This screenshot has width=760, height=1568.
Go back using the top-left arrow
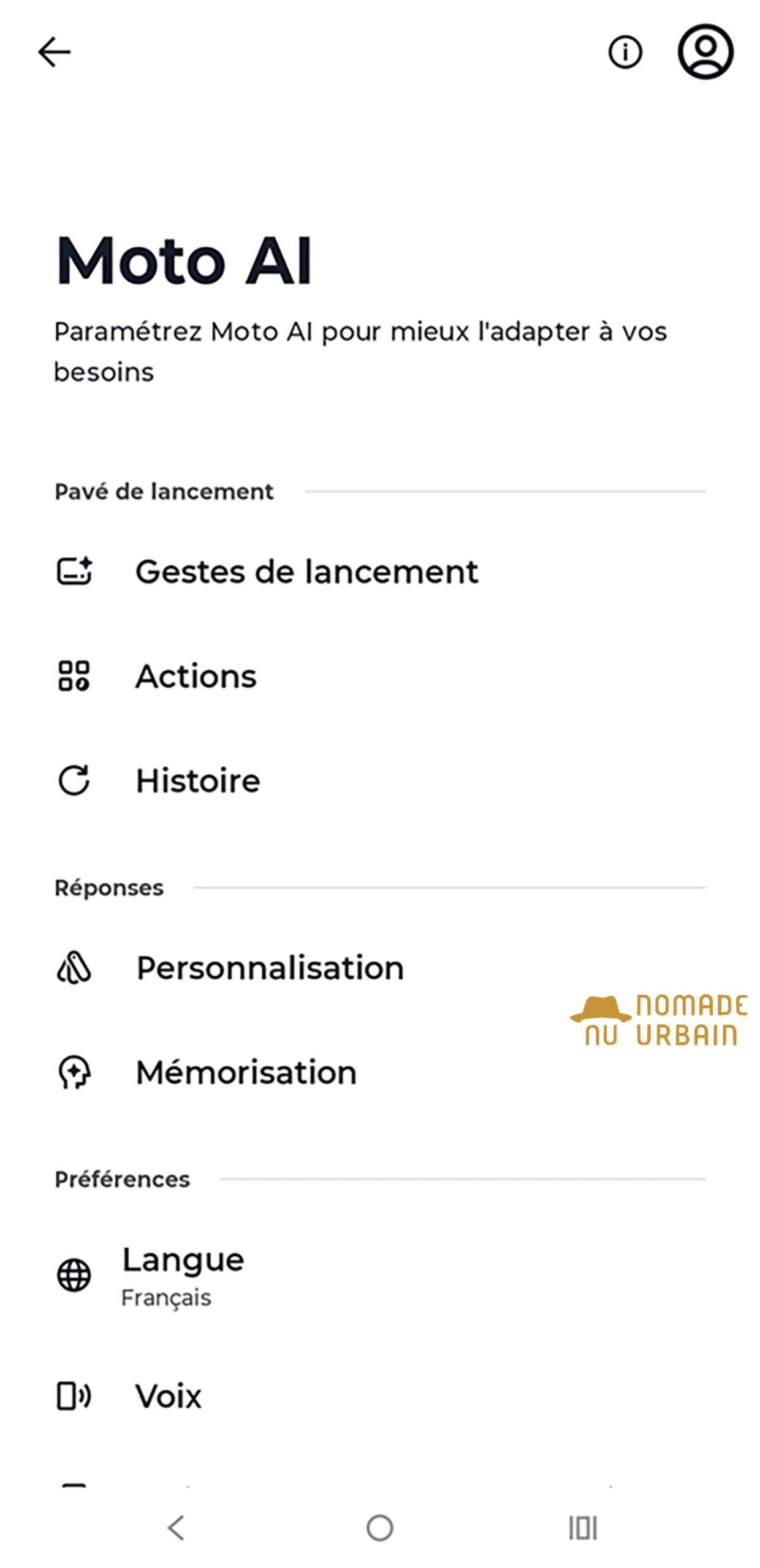(x=55, y=52)
